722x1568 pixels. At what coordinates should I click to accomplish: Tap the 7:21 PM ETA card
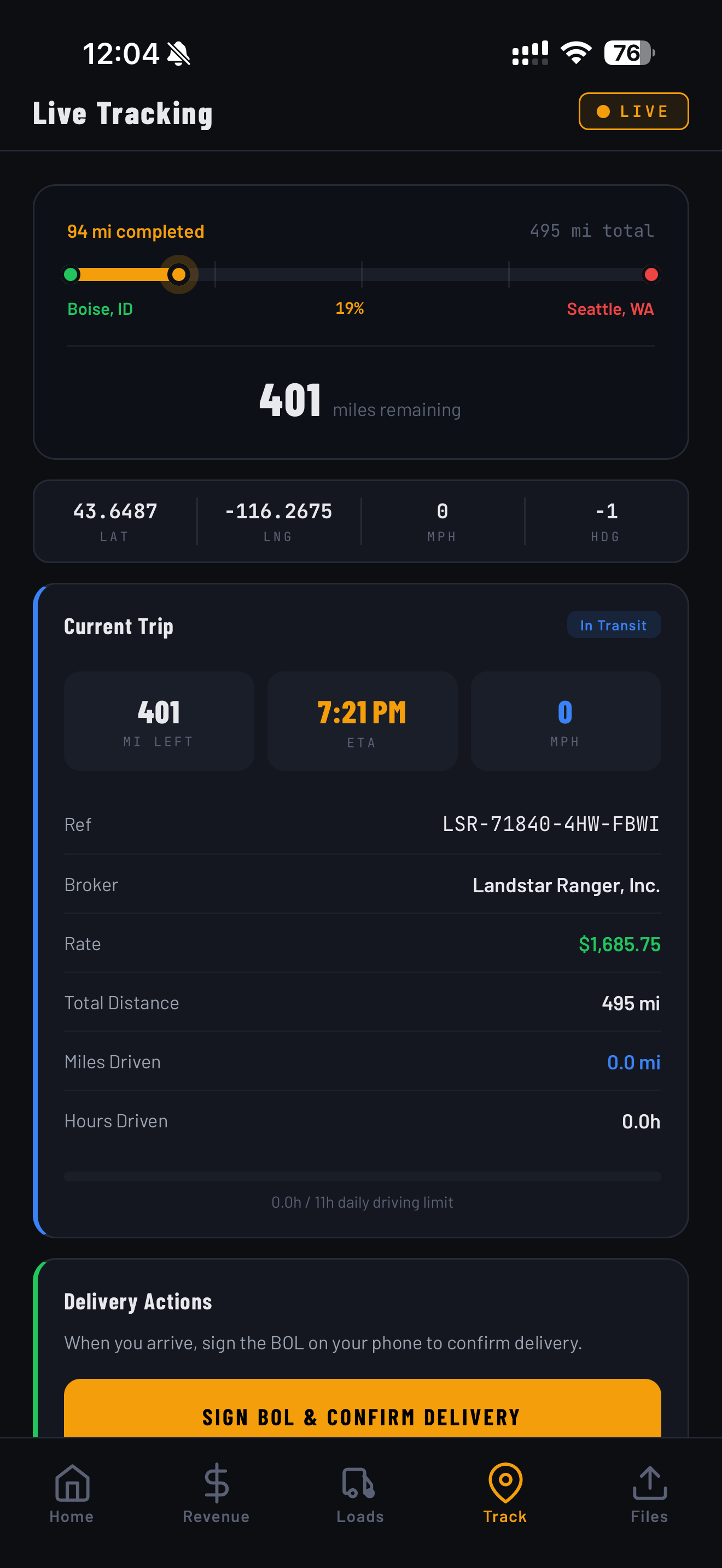pos(362,721)
